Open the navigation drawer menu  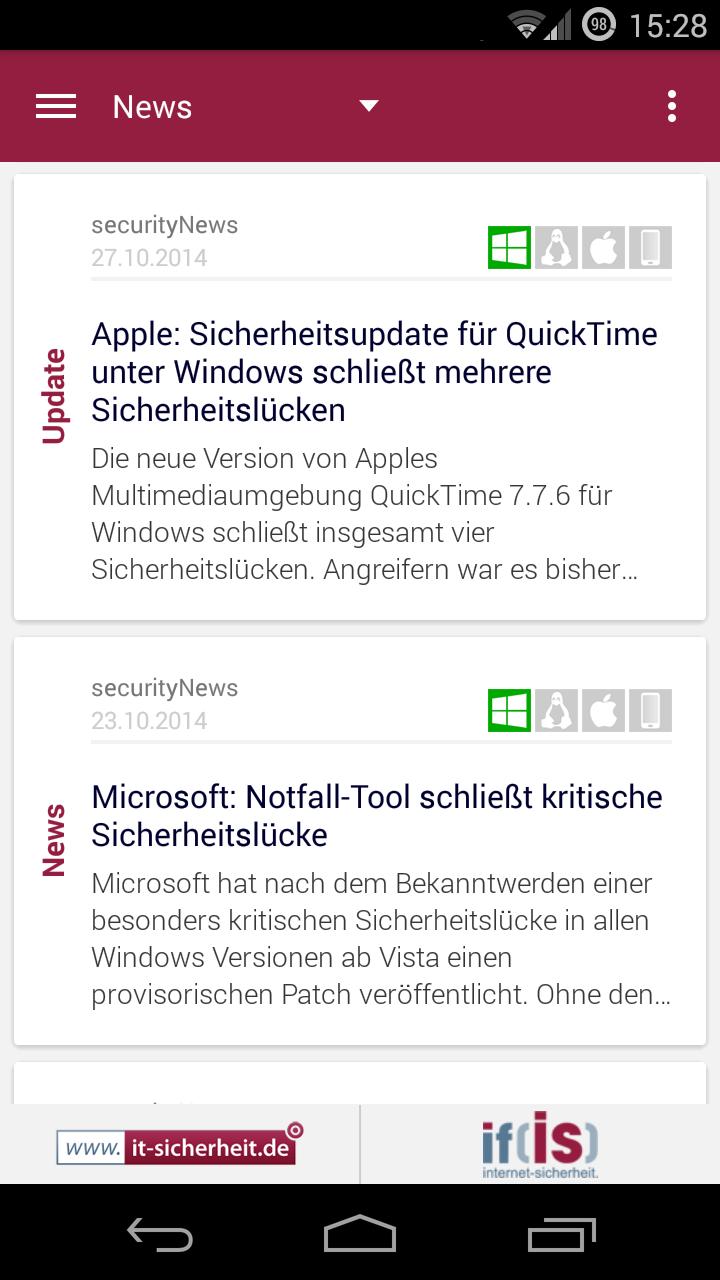pos(56,107)
